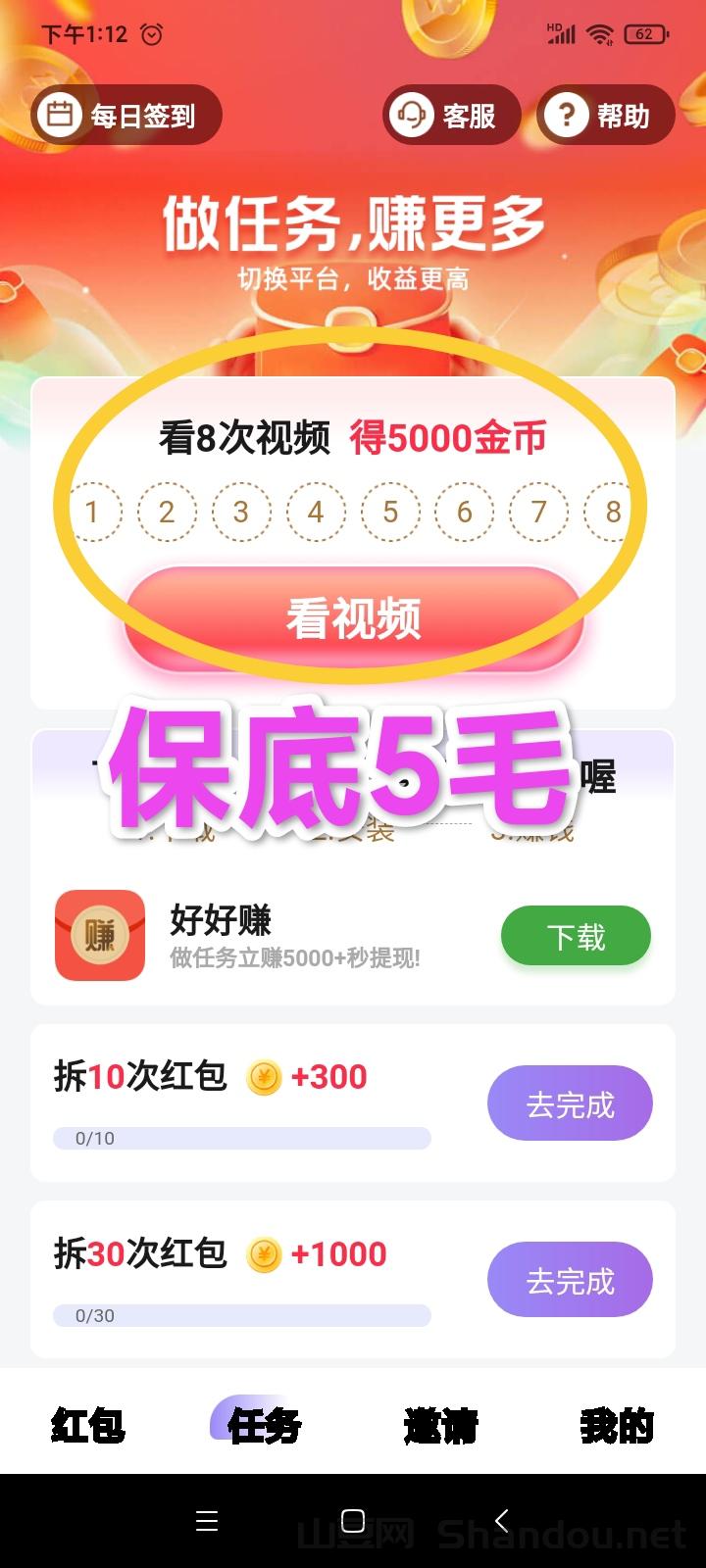Image resolution: width=706 pixels, height=1568 pixels.
Task: Go to the 邀请 tab
Action: tap(440, 1425)
